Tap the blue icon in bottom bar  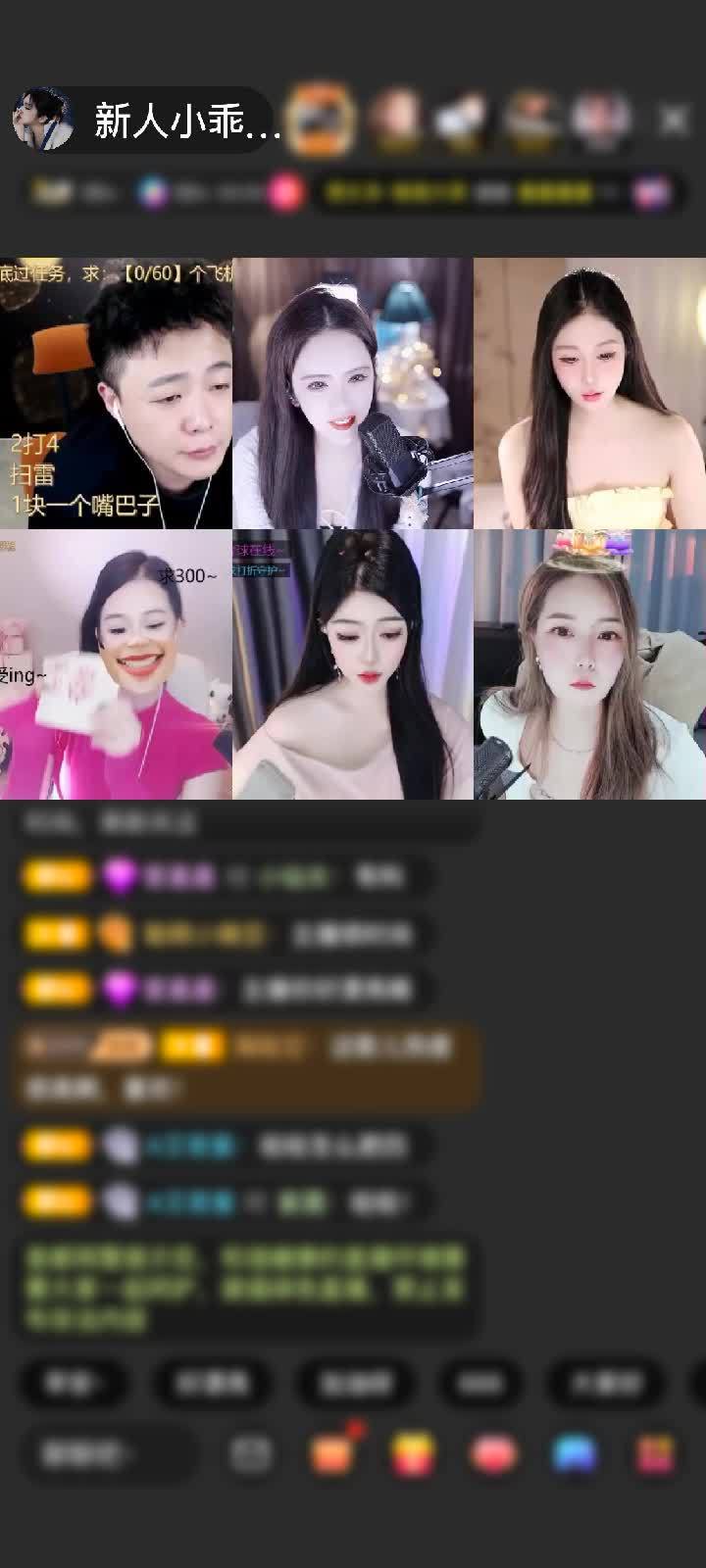(575, 1453)
